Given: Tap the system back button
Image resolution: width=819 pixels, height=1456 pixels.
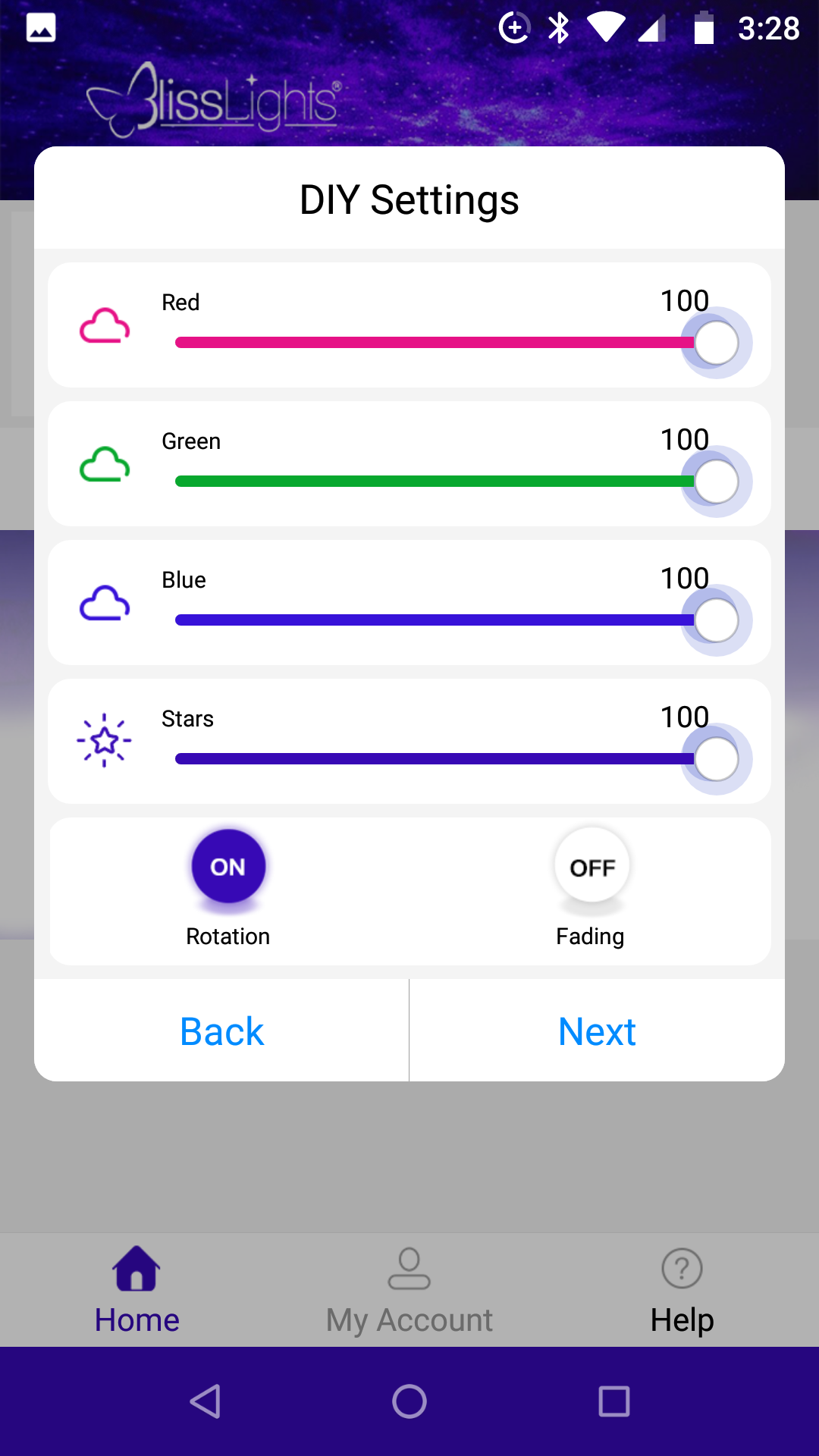Looking at the screenshot, I should 205,1401.
